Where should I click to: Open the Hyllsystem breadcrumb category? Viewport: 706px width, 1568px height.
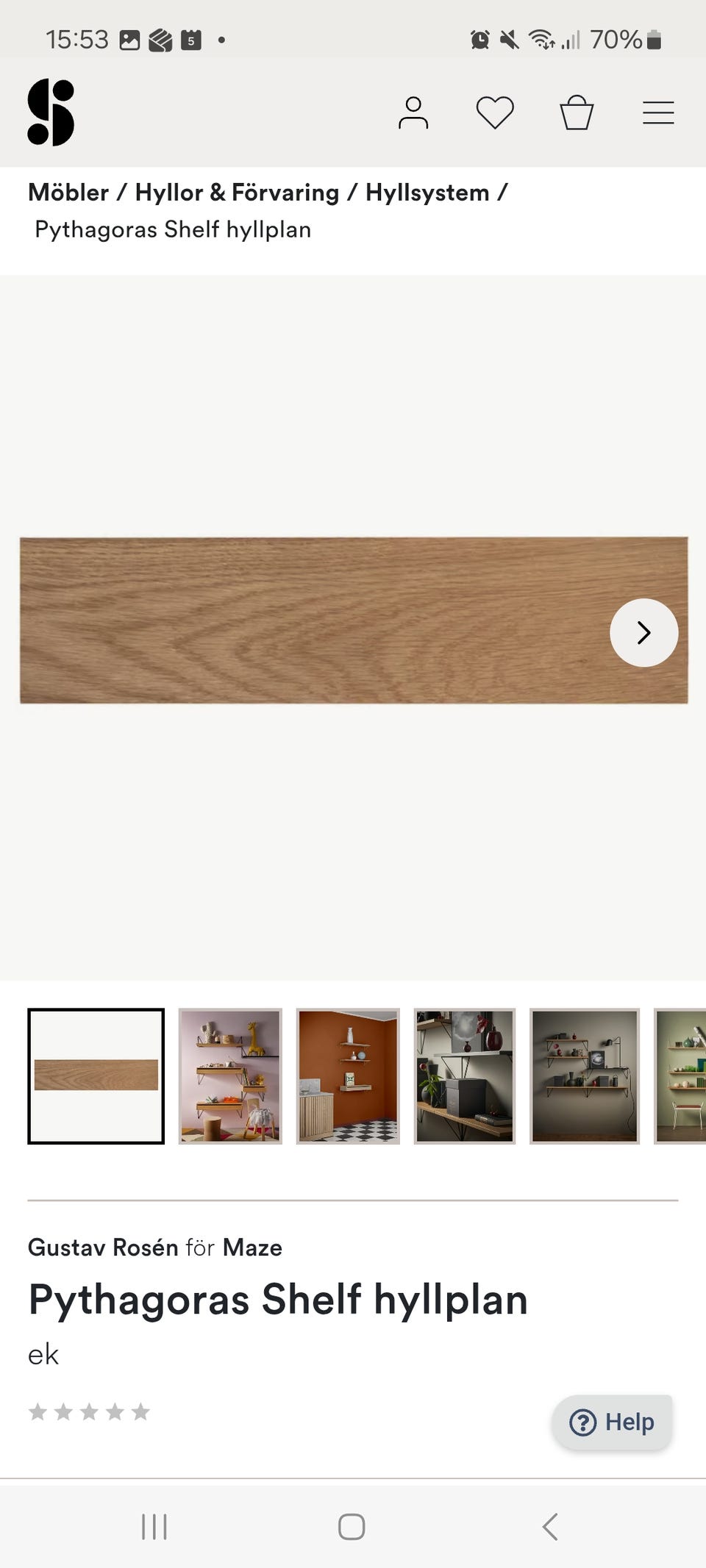427,192
